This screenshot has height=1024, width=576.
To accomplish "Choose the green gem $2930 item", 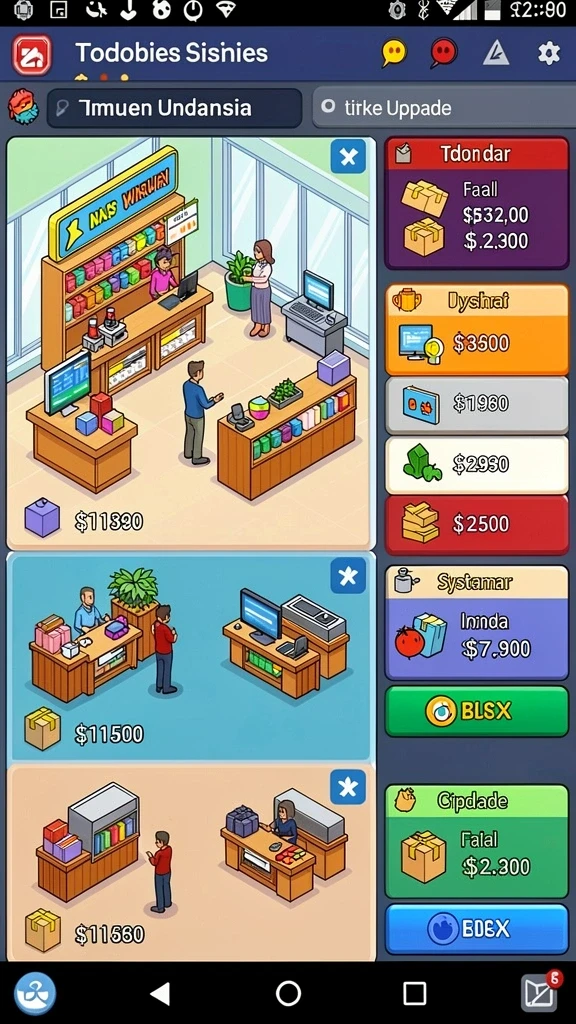I will pyautogui.click(x=477, y=465).
